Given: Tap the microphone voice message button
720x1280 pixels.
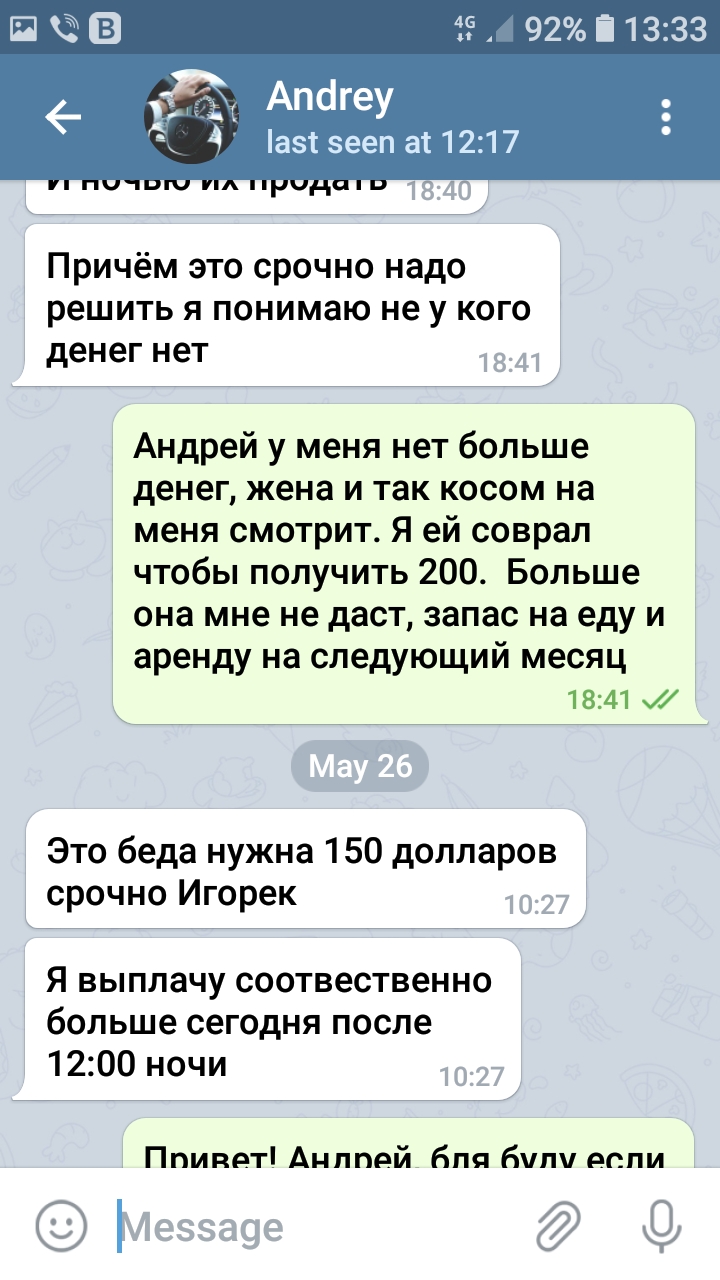Looking at the screenshot, I should tap(661, 1225).
